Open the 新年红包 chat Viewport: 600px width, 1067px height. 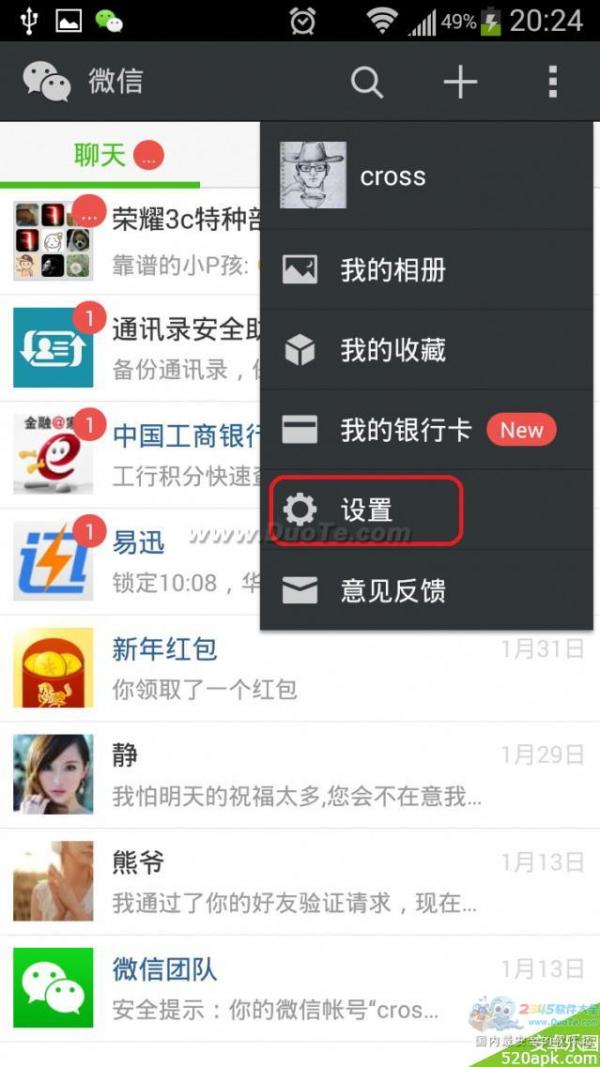[x=300, y=667]
